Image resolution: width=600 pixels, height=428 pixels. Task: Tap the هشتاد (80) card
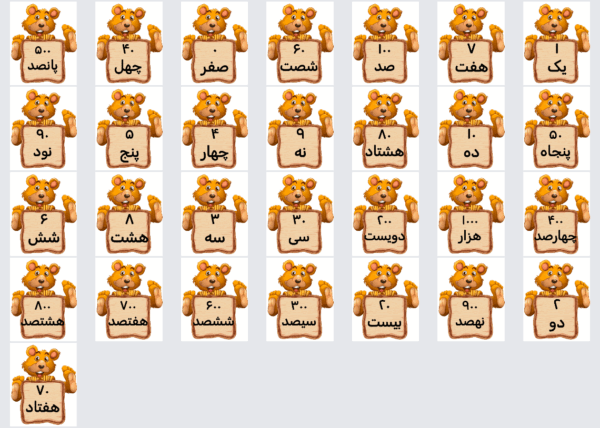point(385,129)
